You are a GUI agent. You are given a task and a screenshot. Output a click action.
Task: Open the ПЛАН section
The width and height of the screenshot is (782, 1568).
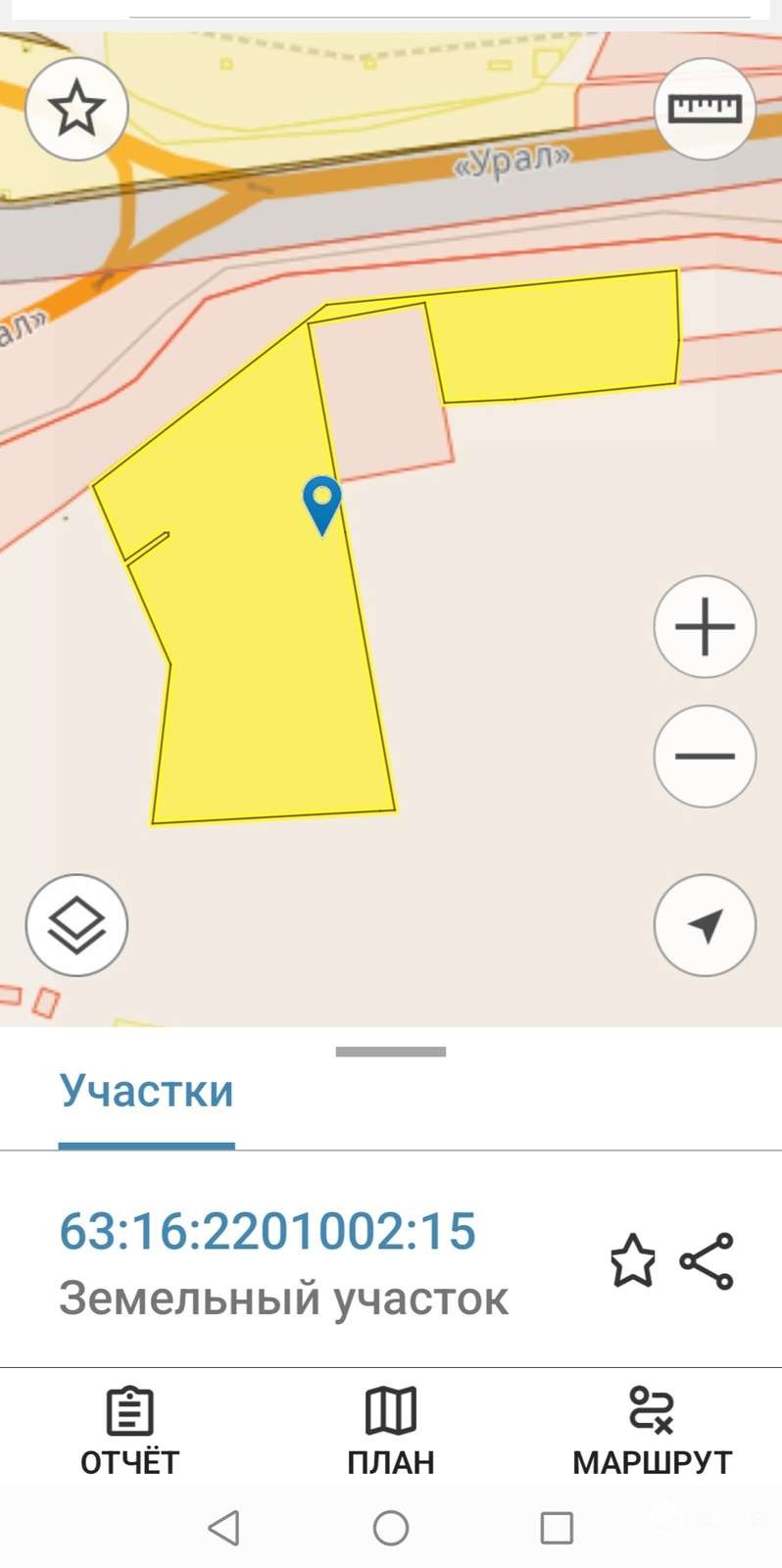(x=391, y=1432)
